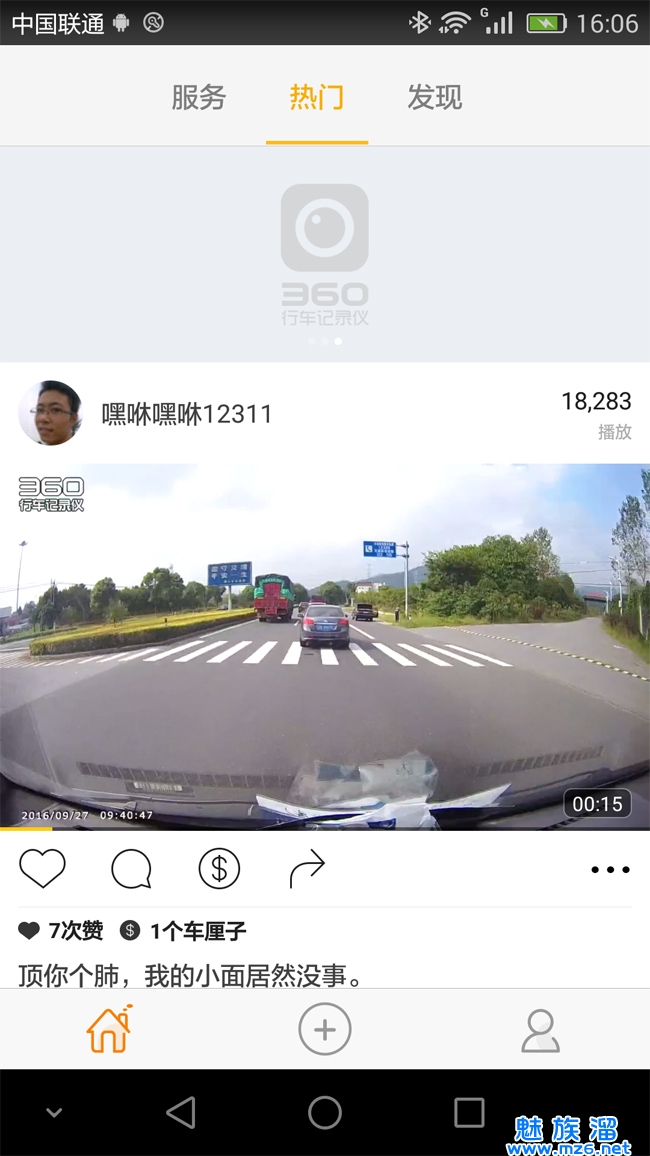Switch to the 服务 tab
This screenshot has width=650, height=1156.
pos(198,98)
